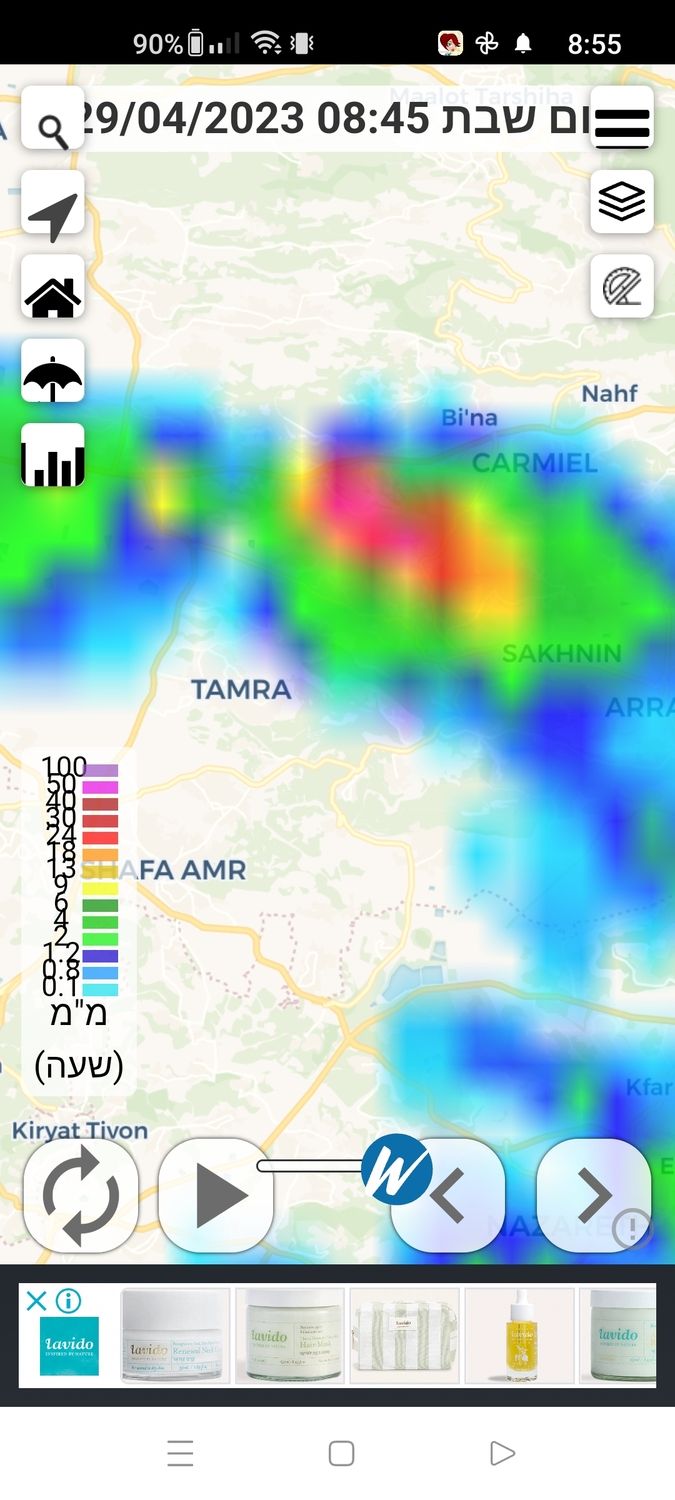Refresh the radar data
The image size is (675, 1500).
pyautogui.click(x=81, y=1196)
